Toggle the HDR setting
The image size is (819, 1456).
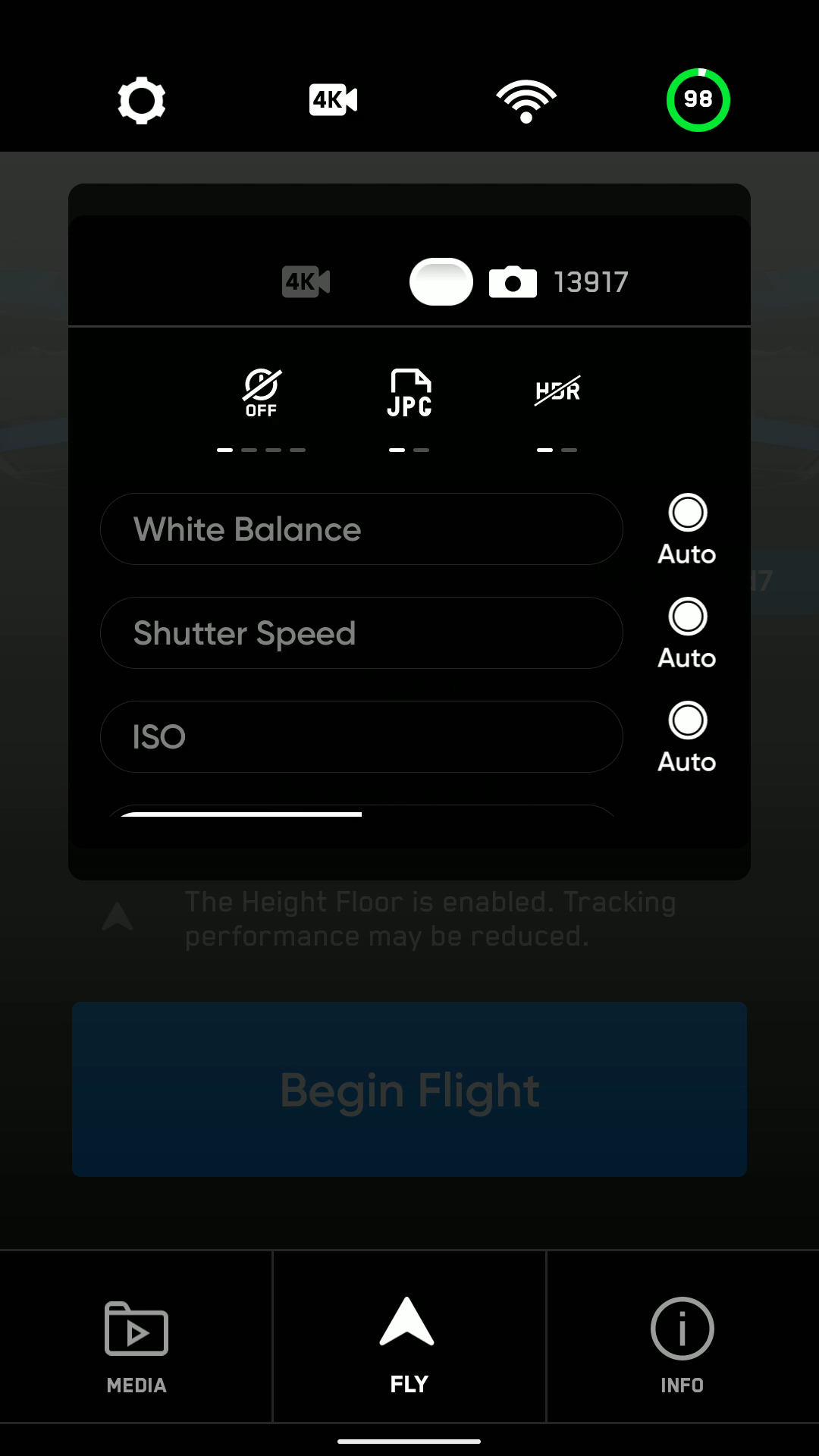pos(557,391)
